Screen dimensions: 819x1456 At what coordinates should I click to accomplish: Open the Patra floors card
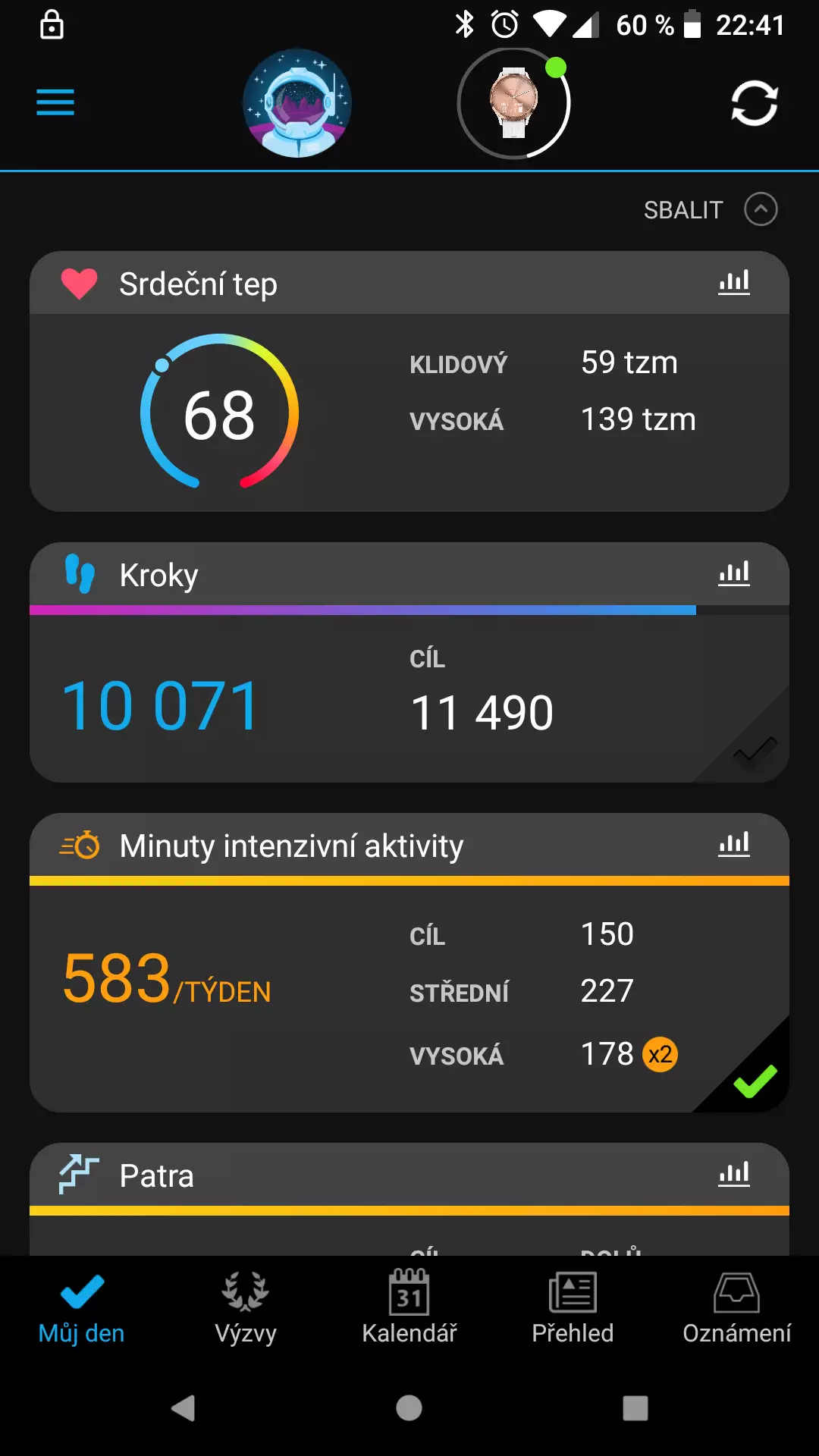[x=409, y=1199]
